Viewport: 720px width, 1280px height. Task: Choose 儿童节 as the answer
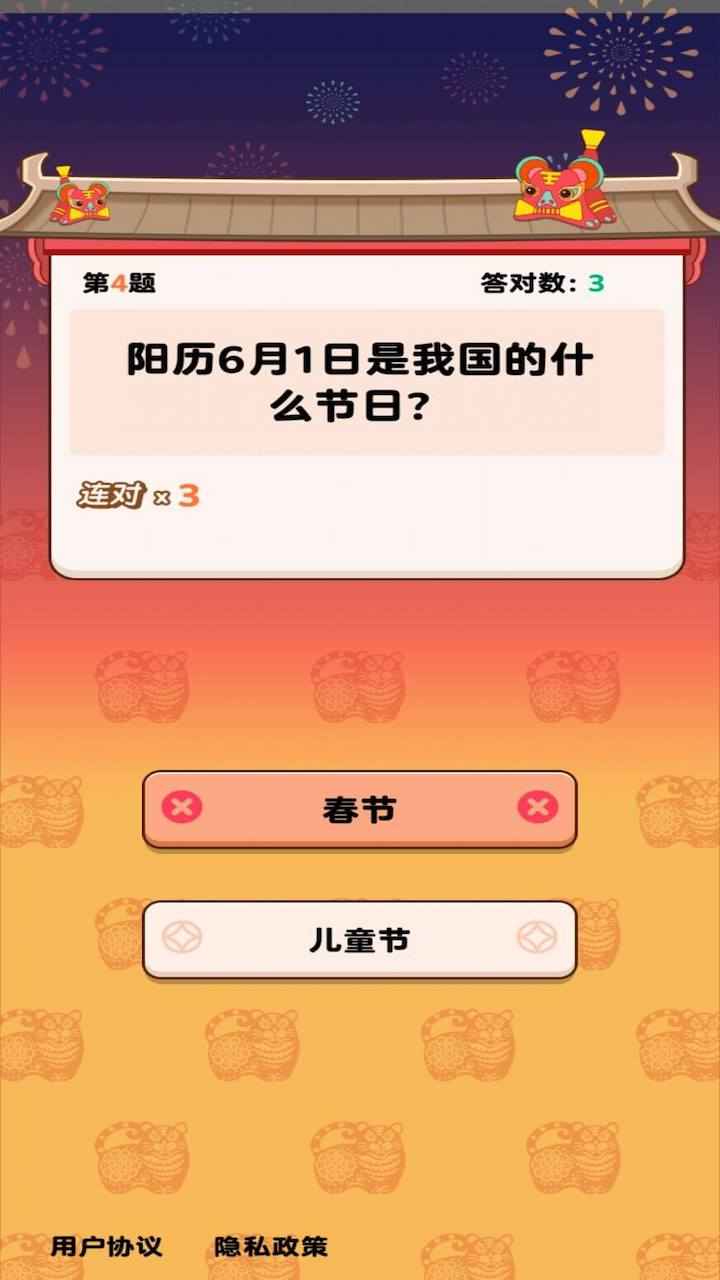click(x=359, y=940)
